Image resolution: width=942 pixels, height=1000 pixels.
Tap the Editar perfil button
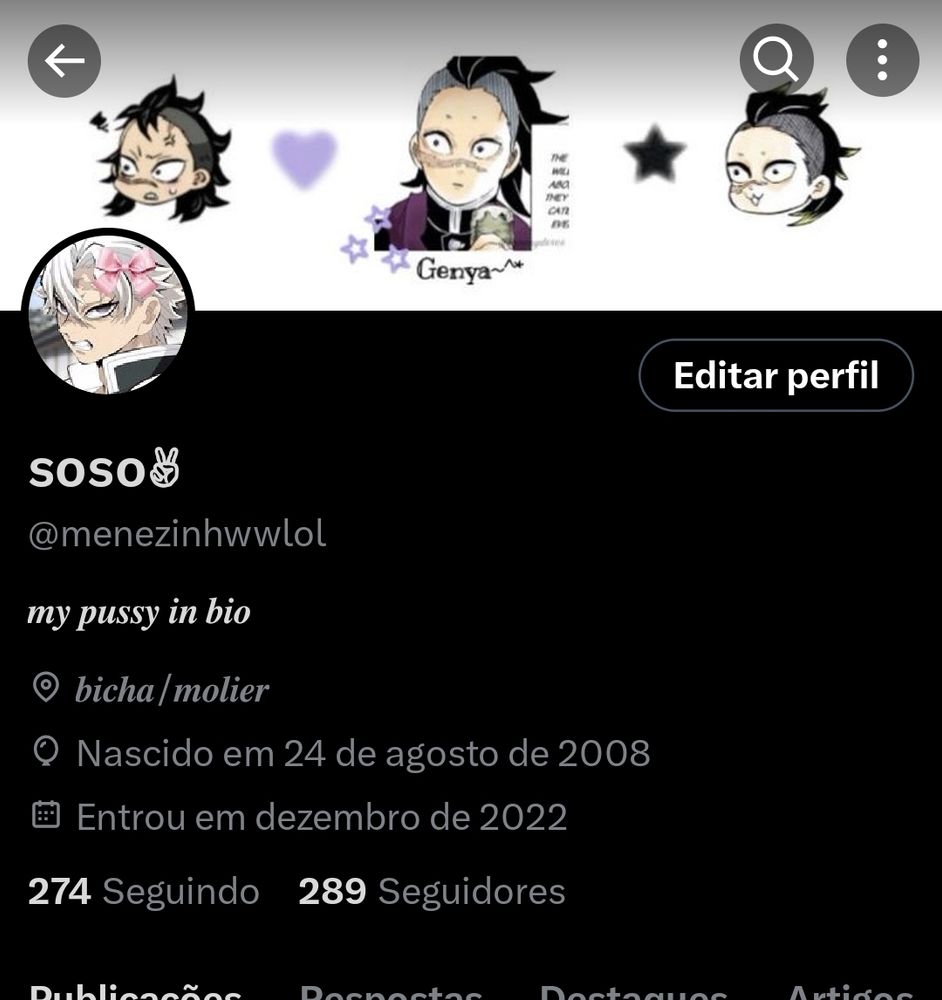pos(775,376)
